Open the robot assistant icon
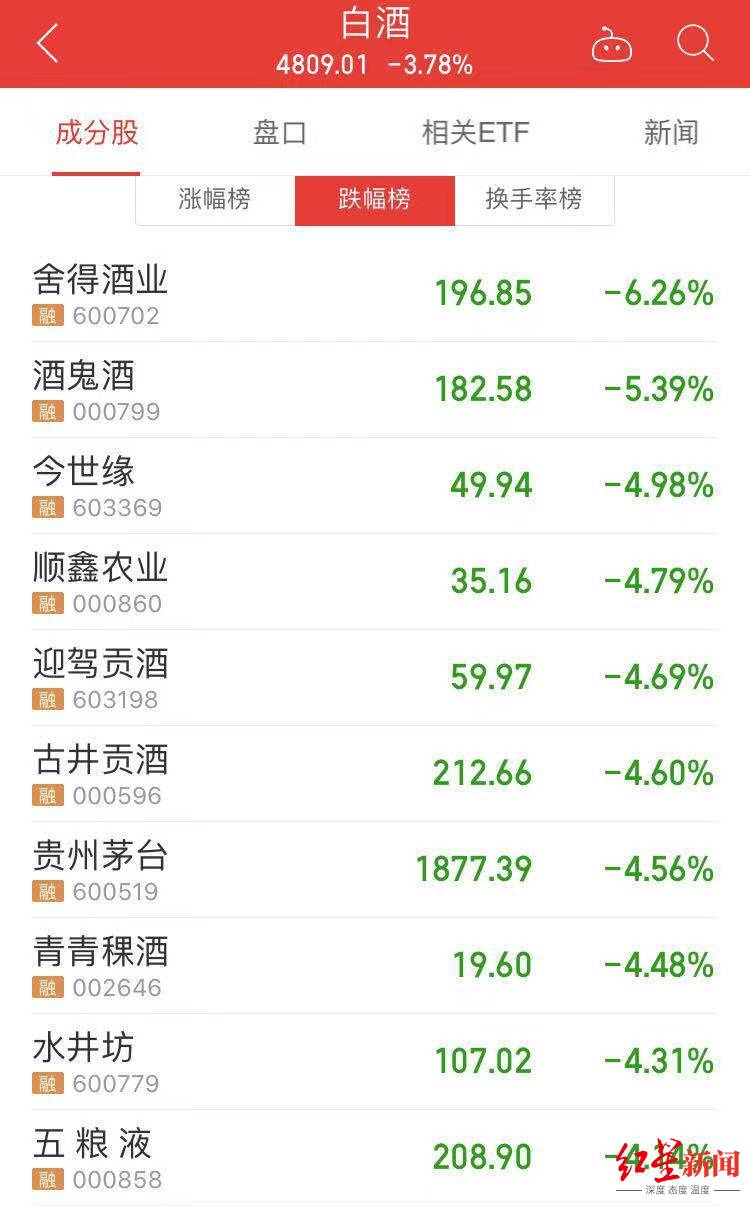 tap(611, 44)
